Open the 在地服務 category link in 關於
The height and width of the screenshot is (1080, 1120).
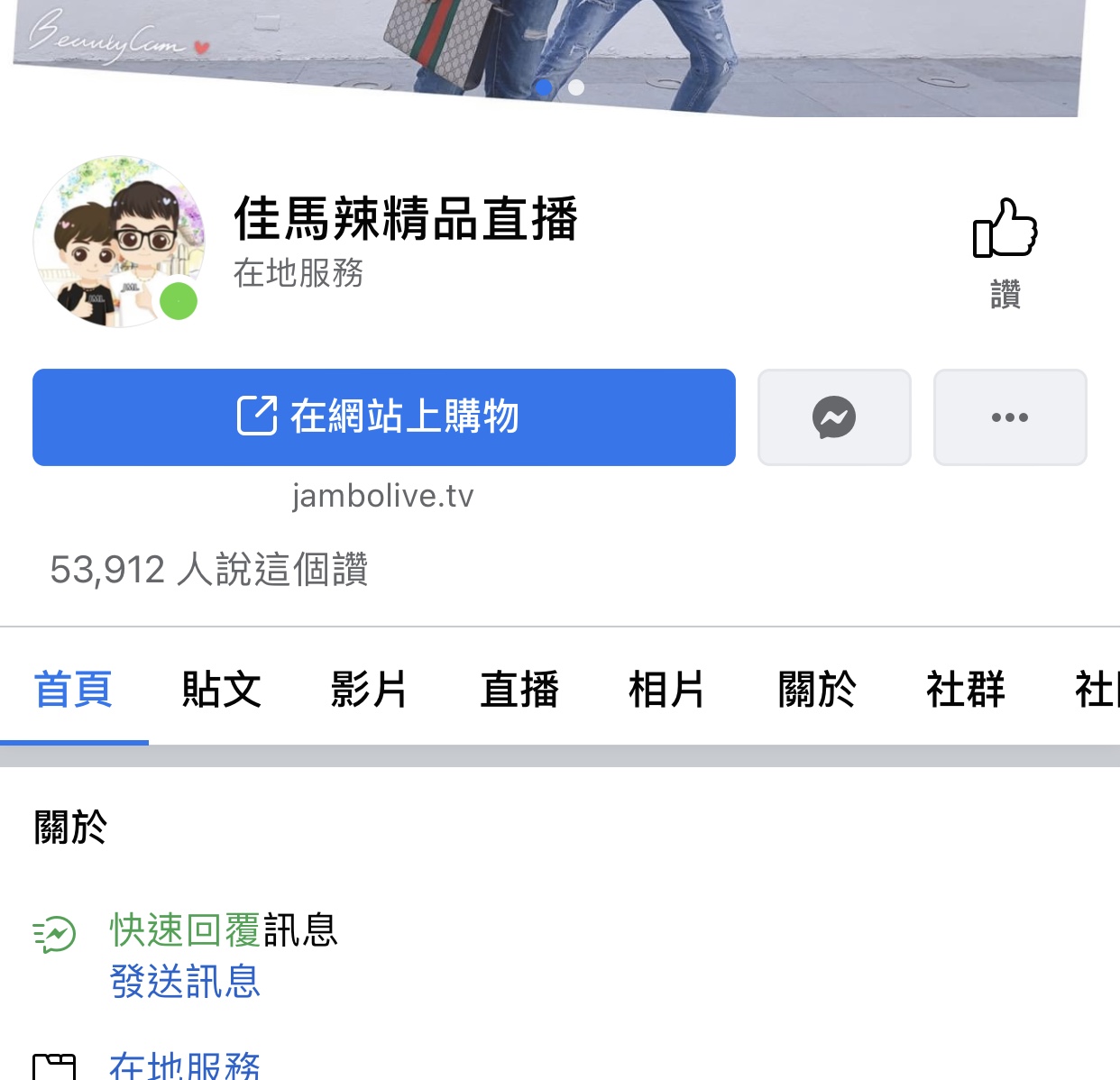[185, 1066]
